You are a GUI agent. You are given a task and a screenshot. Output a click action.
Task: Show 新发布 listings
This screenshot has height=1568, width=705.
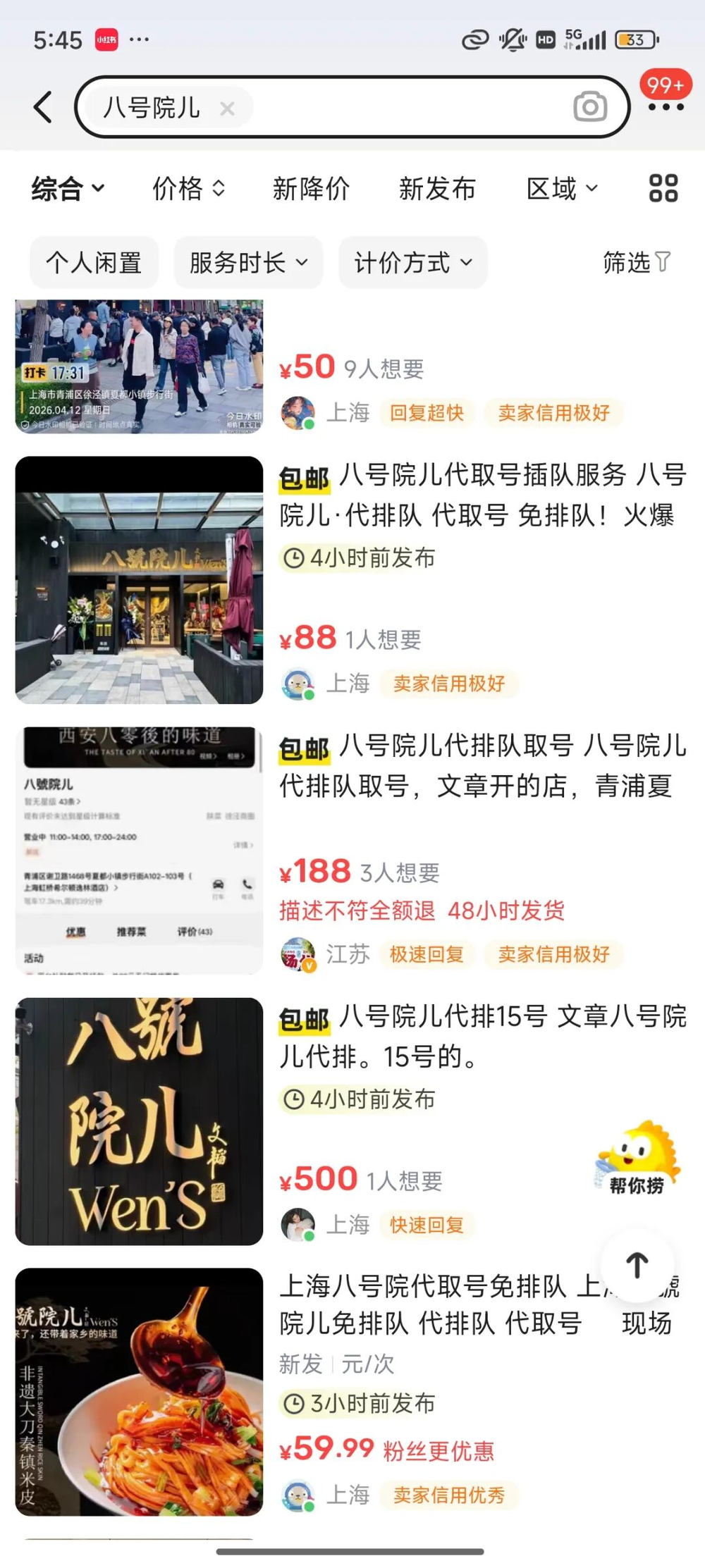coord(437,189)
